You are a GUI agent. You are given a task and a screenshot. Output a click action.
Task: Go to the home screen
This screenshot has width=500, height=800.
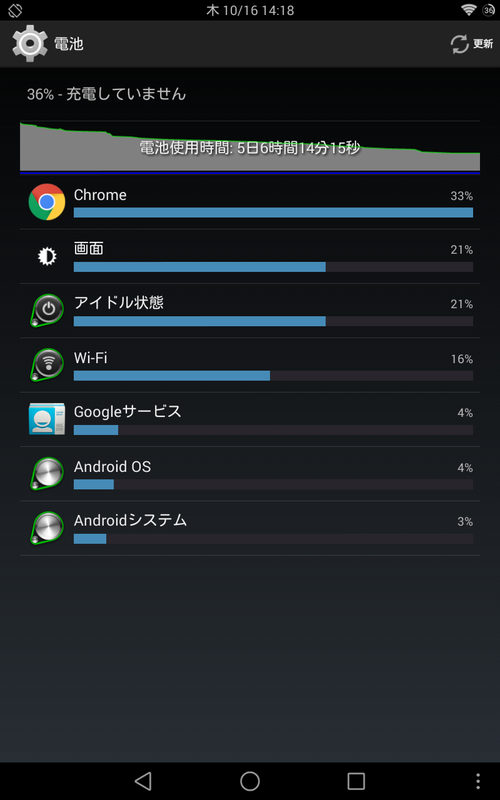tap(250, 781)
